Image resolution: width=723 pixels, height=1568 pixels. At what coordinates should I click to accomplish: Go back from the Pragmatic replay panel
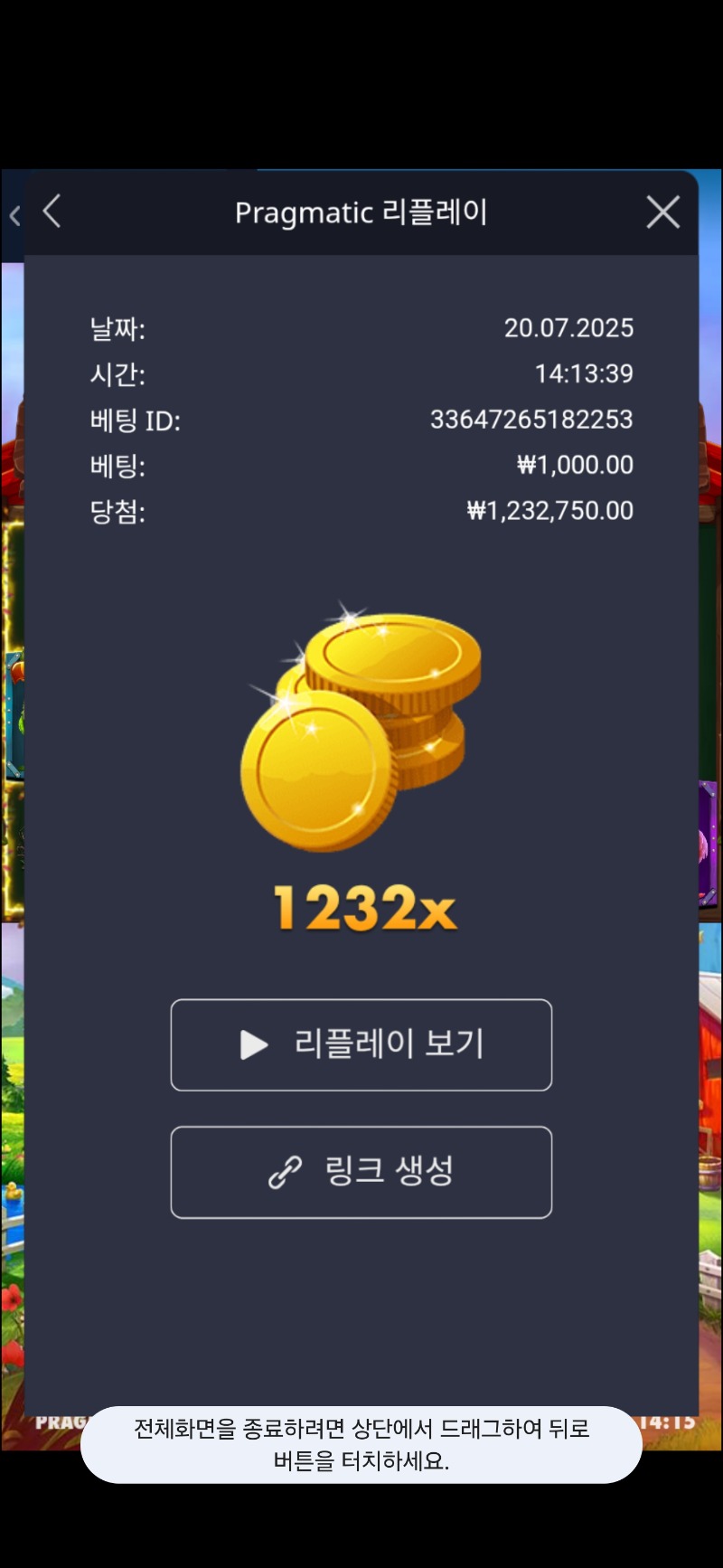click(52, 213)
